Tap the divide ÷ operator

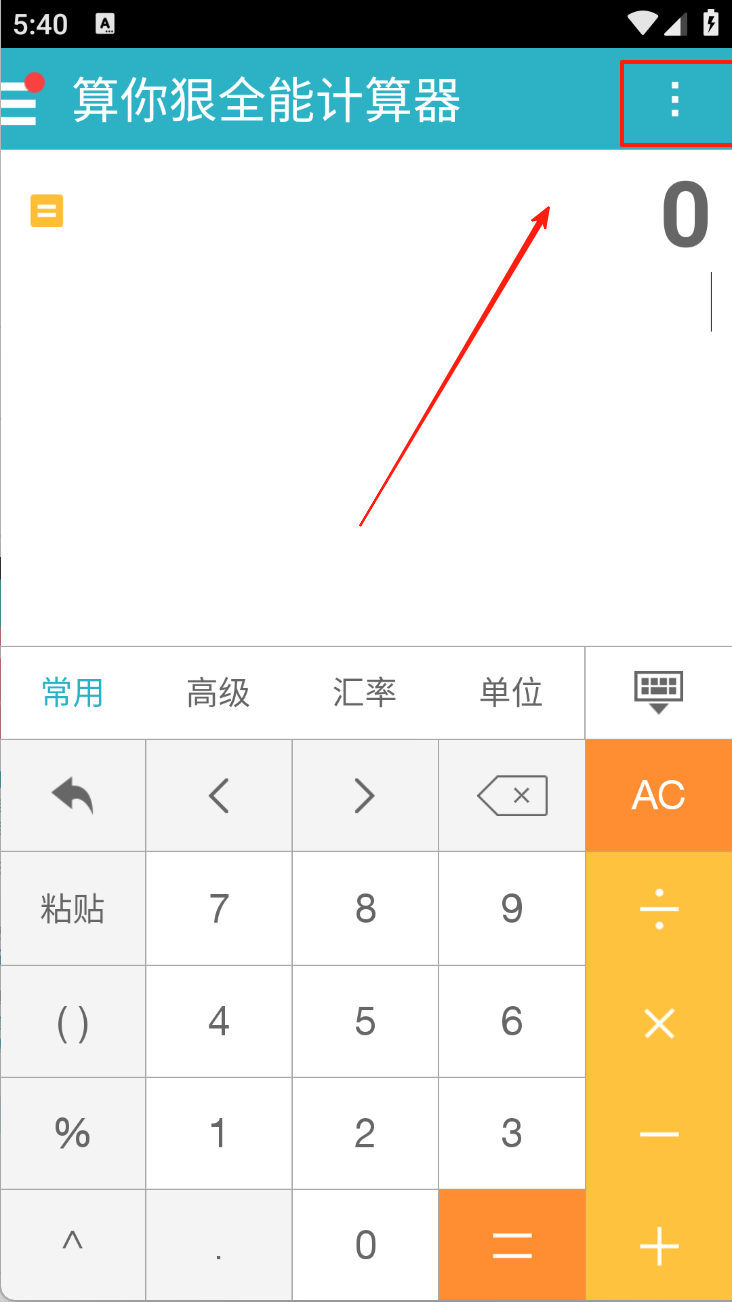658,909
